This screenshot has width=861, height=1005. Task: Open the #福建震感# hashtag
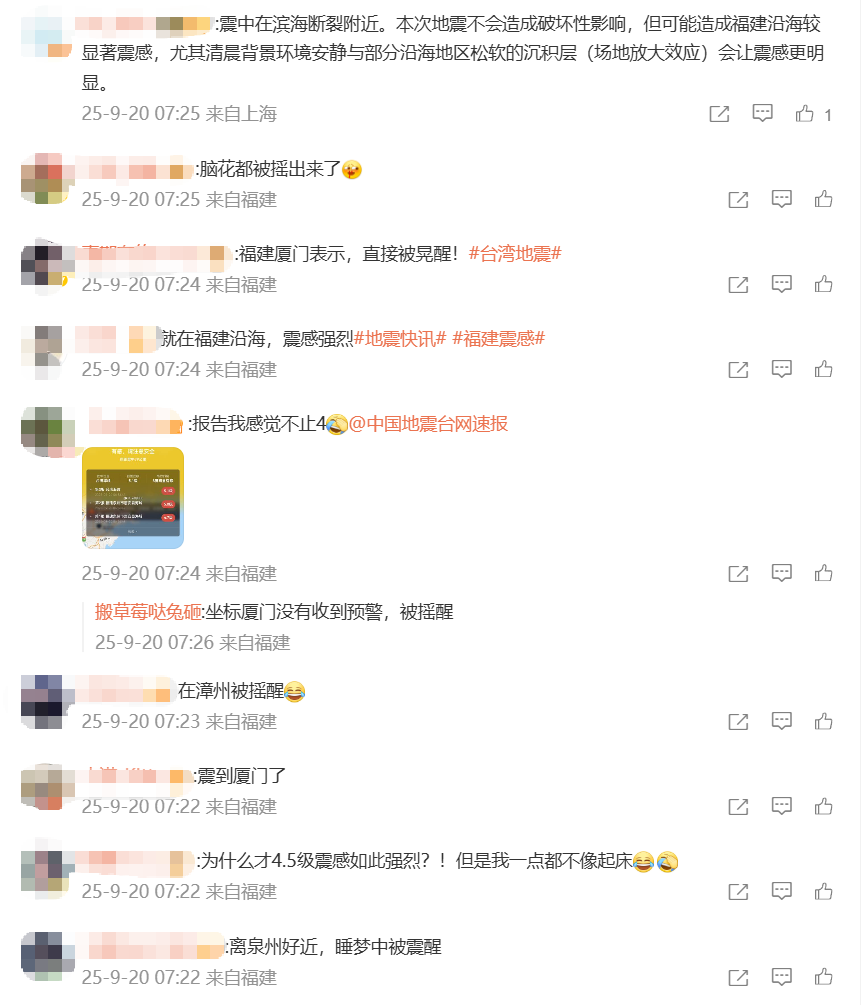(498, 339)
